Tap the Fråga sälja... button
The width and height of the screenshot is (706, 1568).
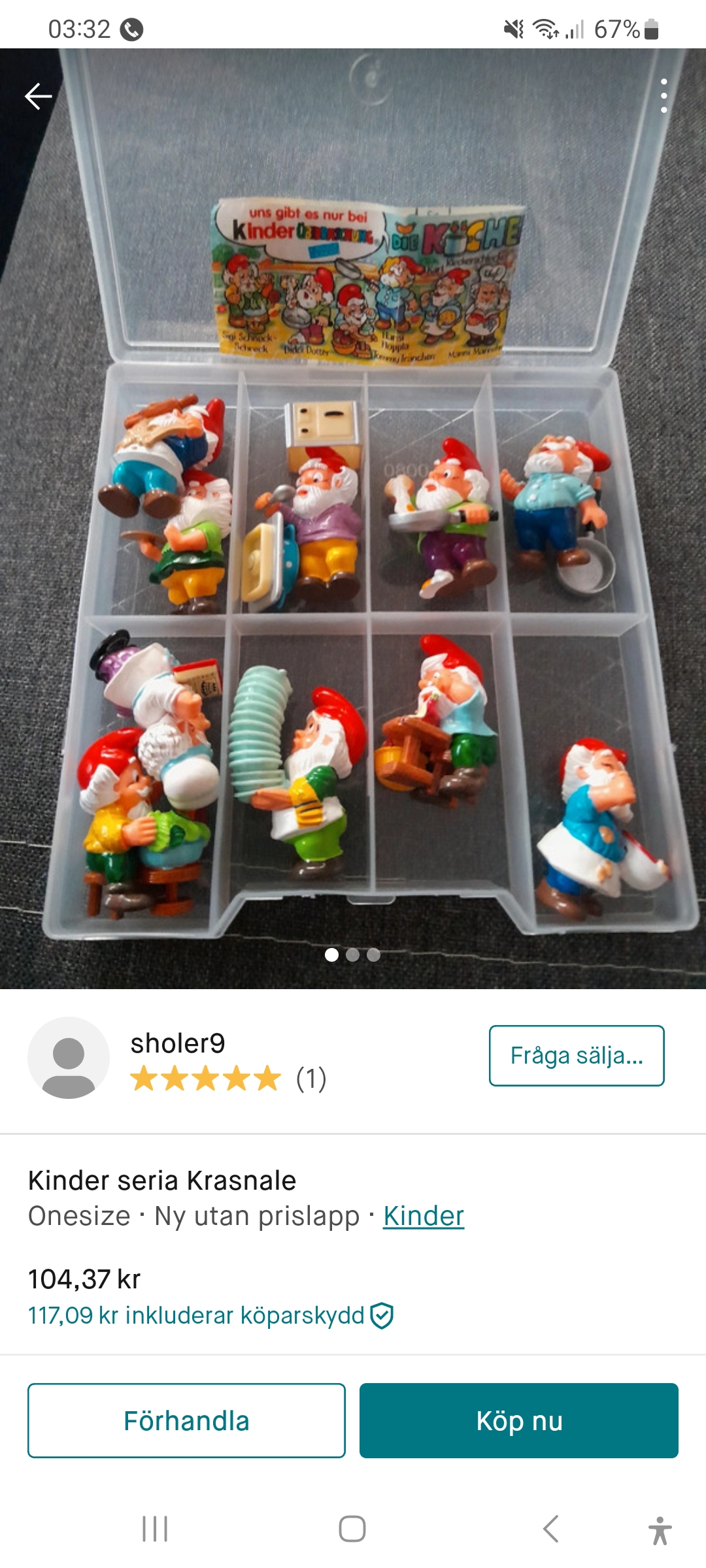[x=576, y=1056]
